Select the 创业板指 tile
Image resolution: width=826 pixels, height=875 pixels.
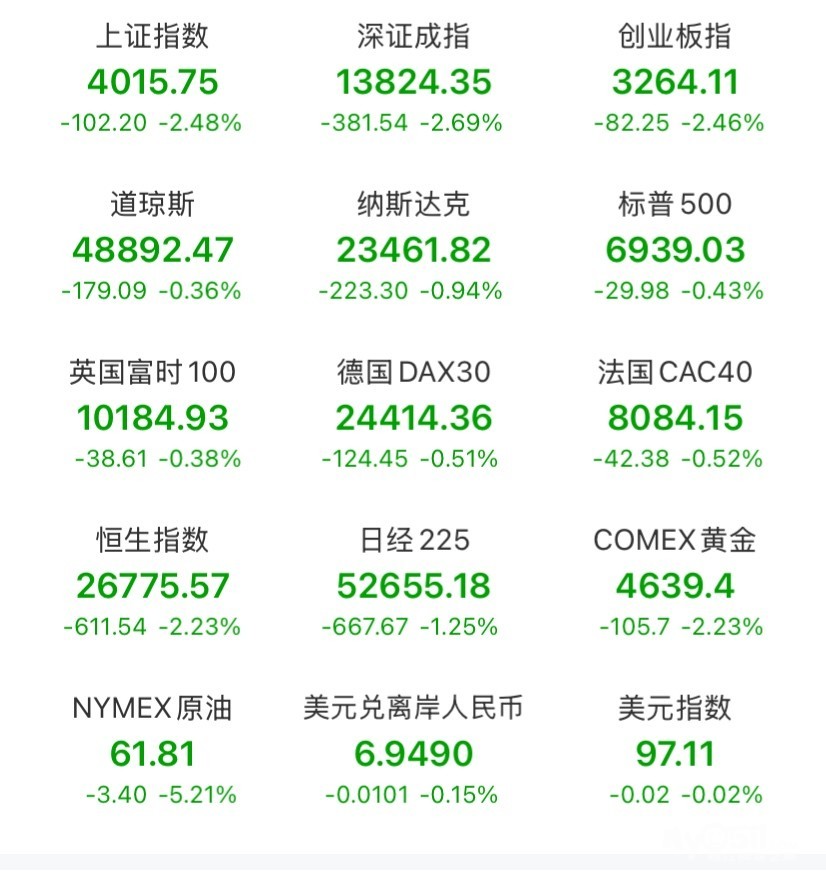point(675,81)
